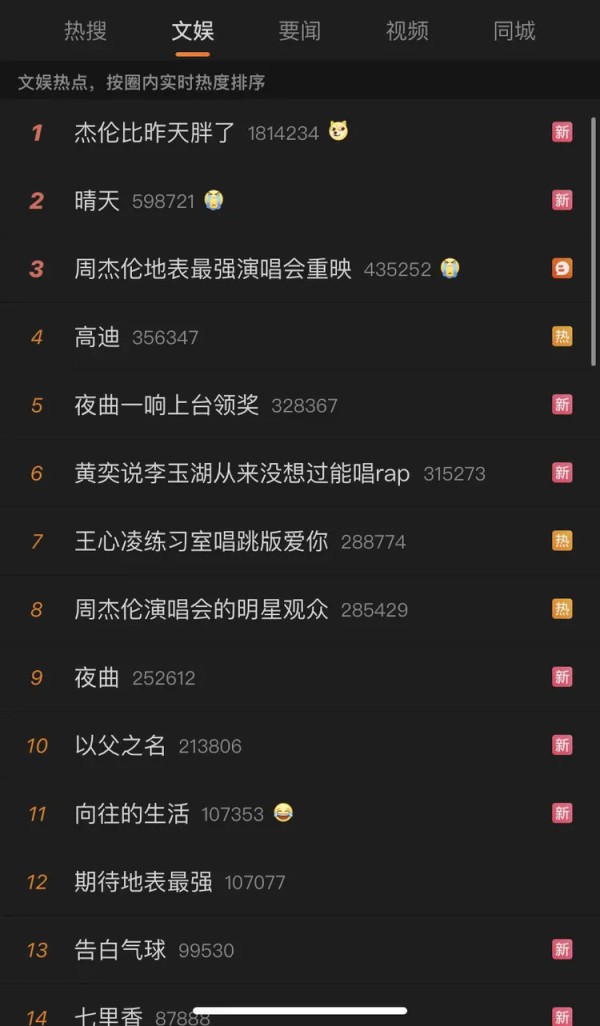
Task: Open the 高迪 trending topic
Action: point(300,337)
